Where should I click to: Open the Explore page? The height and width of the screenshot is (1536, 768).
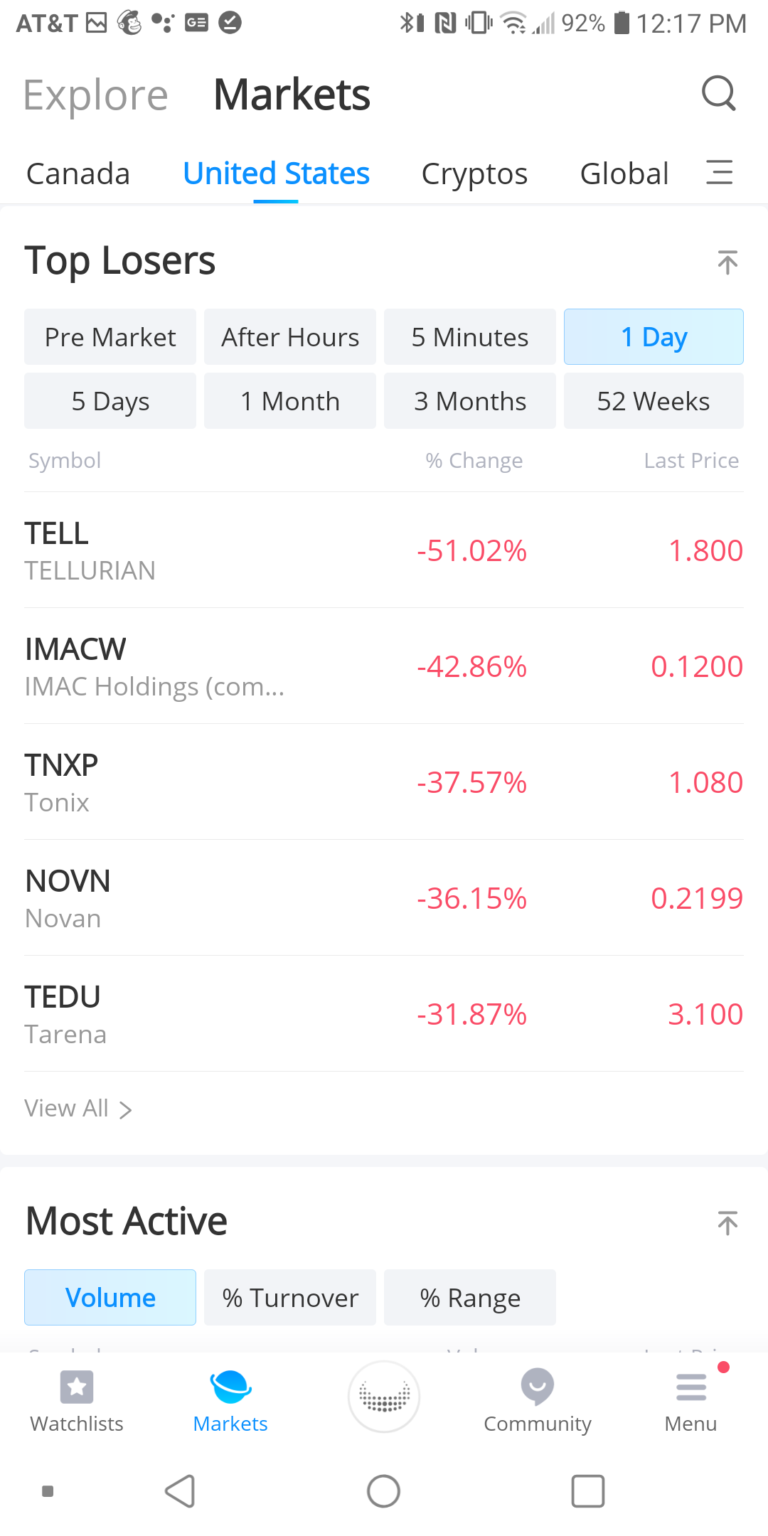tap(95, 93)
